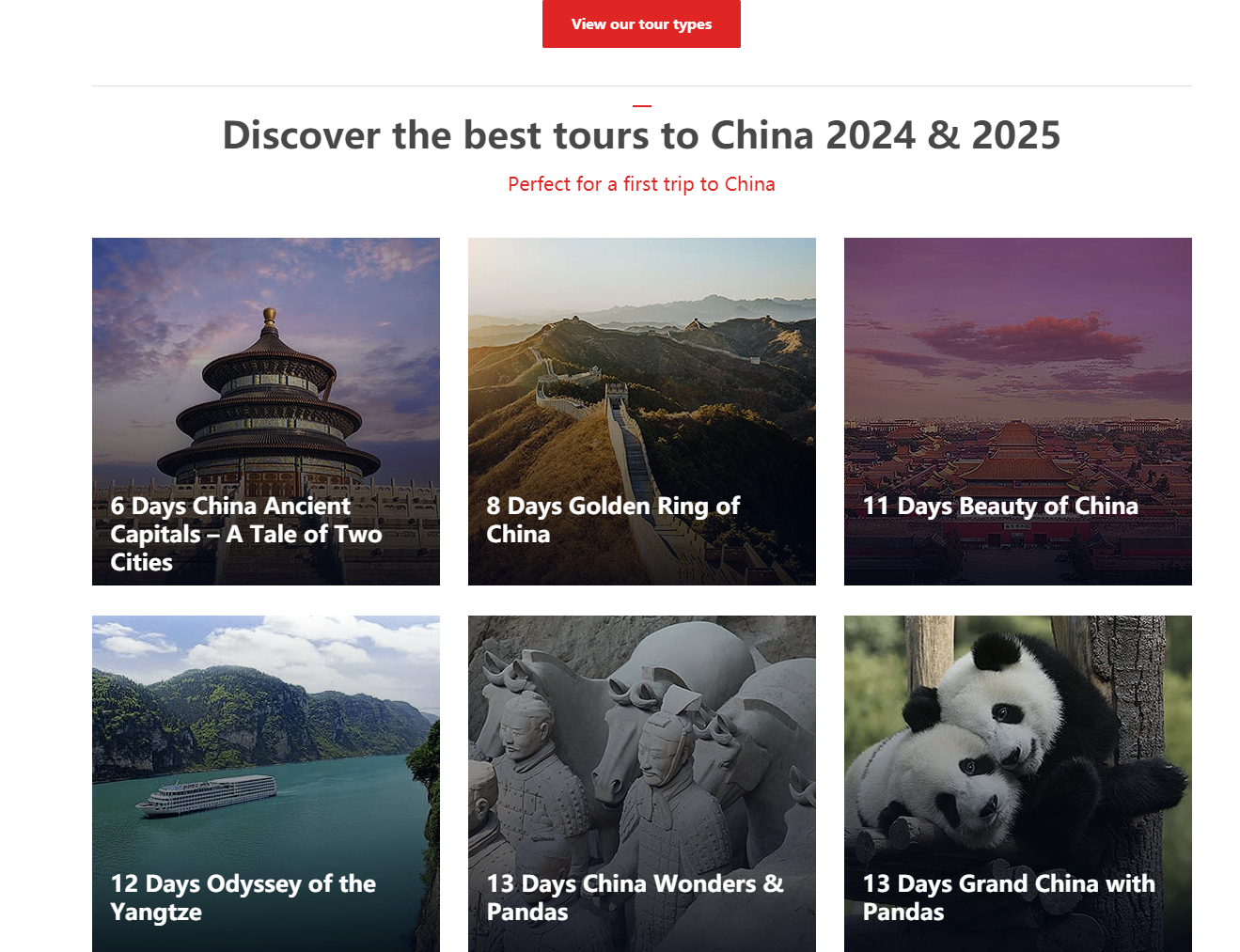Open 13 Days China Wonders & Pandas tour
This screenshot has width=1240, height=952.
641,784
